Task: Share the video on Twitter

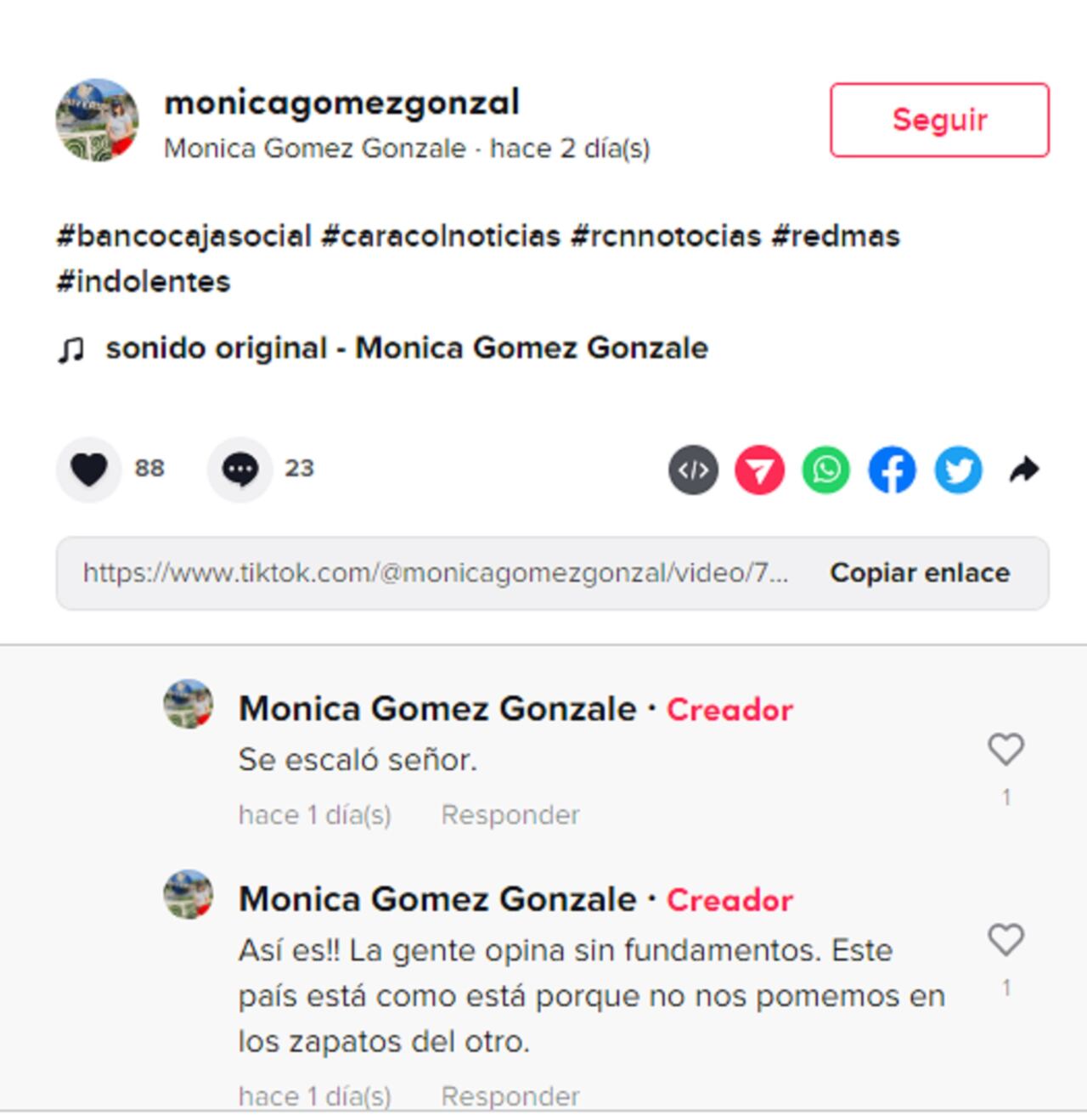Action: click(x=958, y=470)
